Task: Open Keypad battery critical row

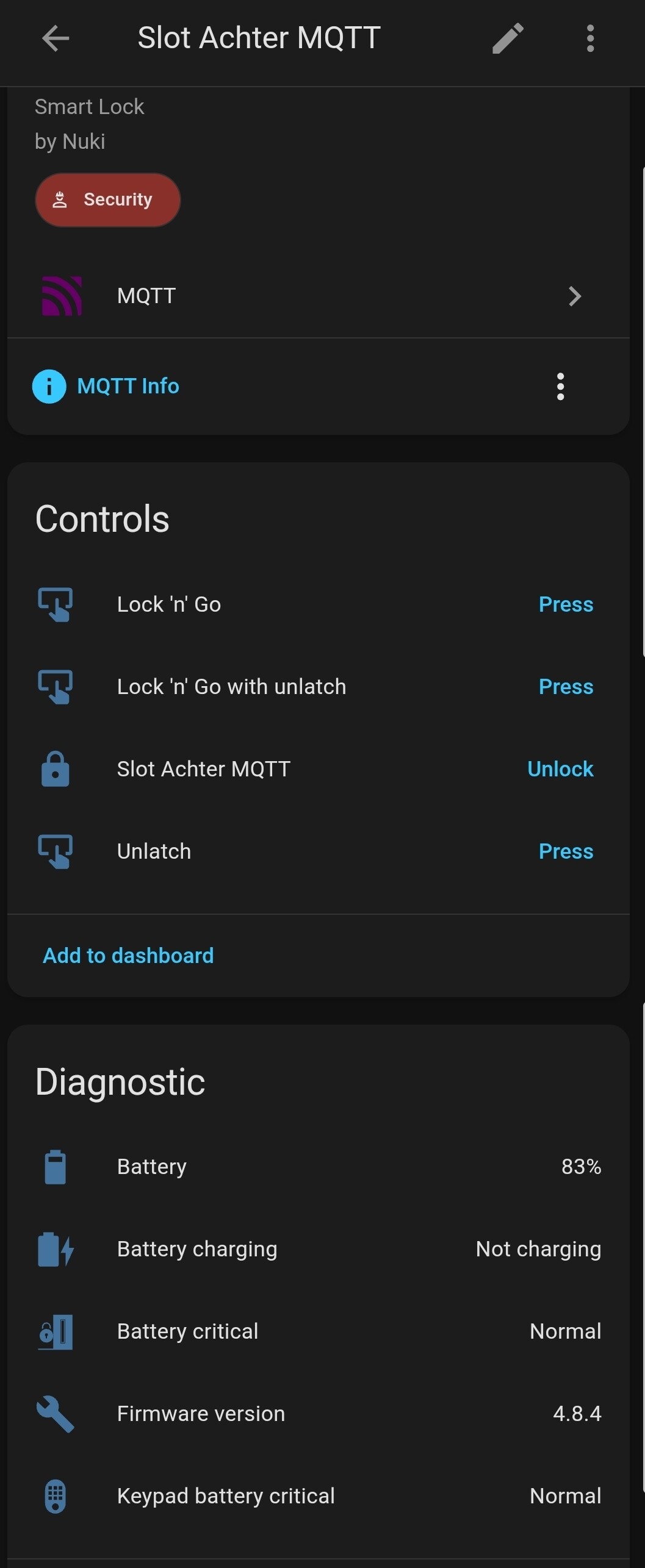Action: click(317, 1496)
